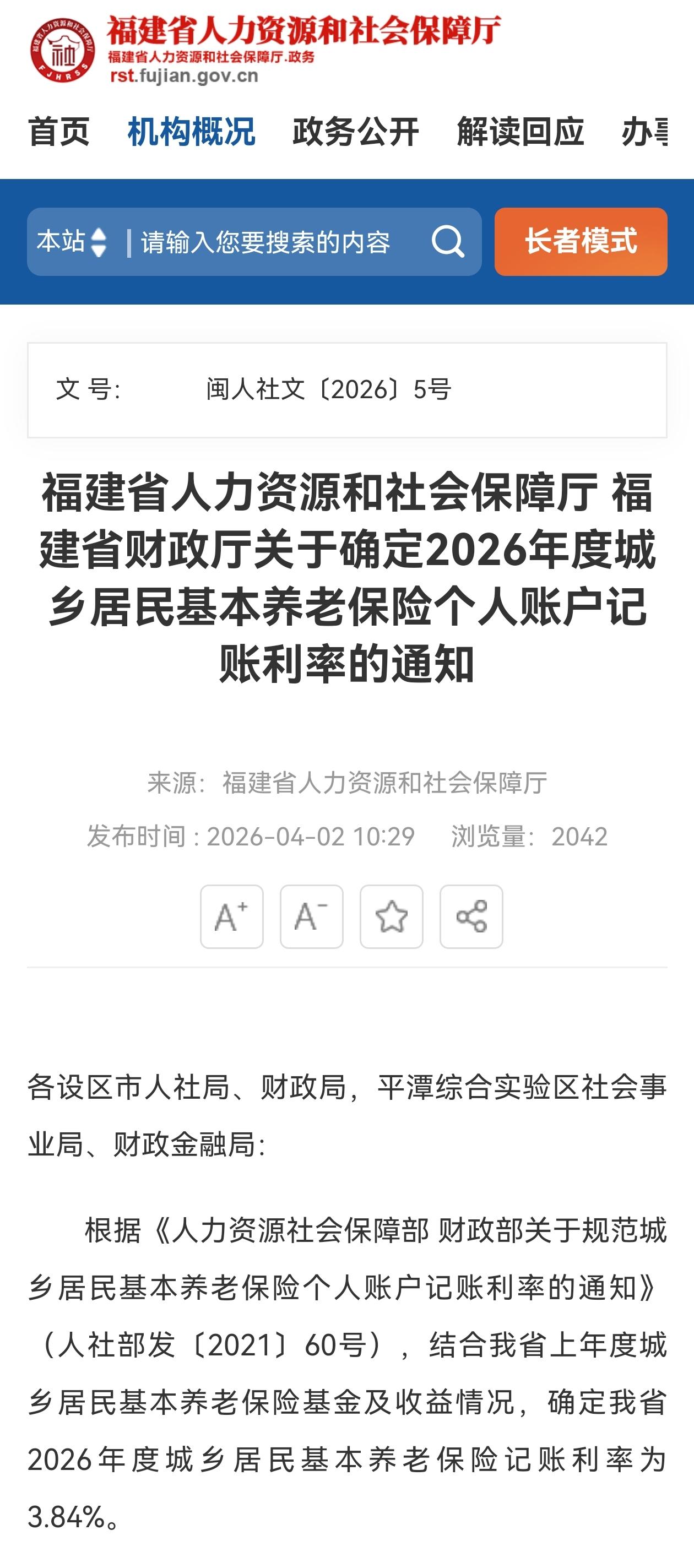This screenshot has width=694, height=1568.
Task: Expand the search site selector arrows
Action: tap(97, 242)
